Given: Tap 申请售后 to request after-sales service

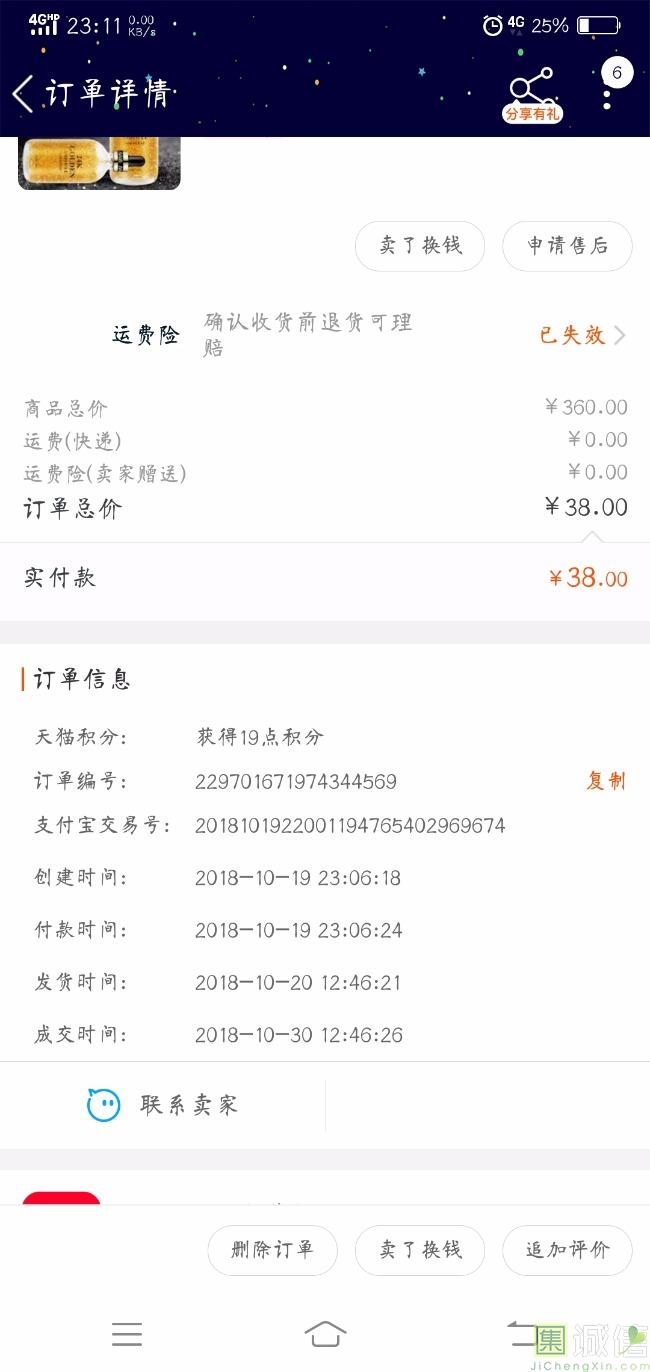Looking at the screenshot, I should [567, 246].
